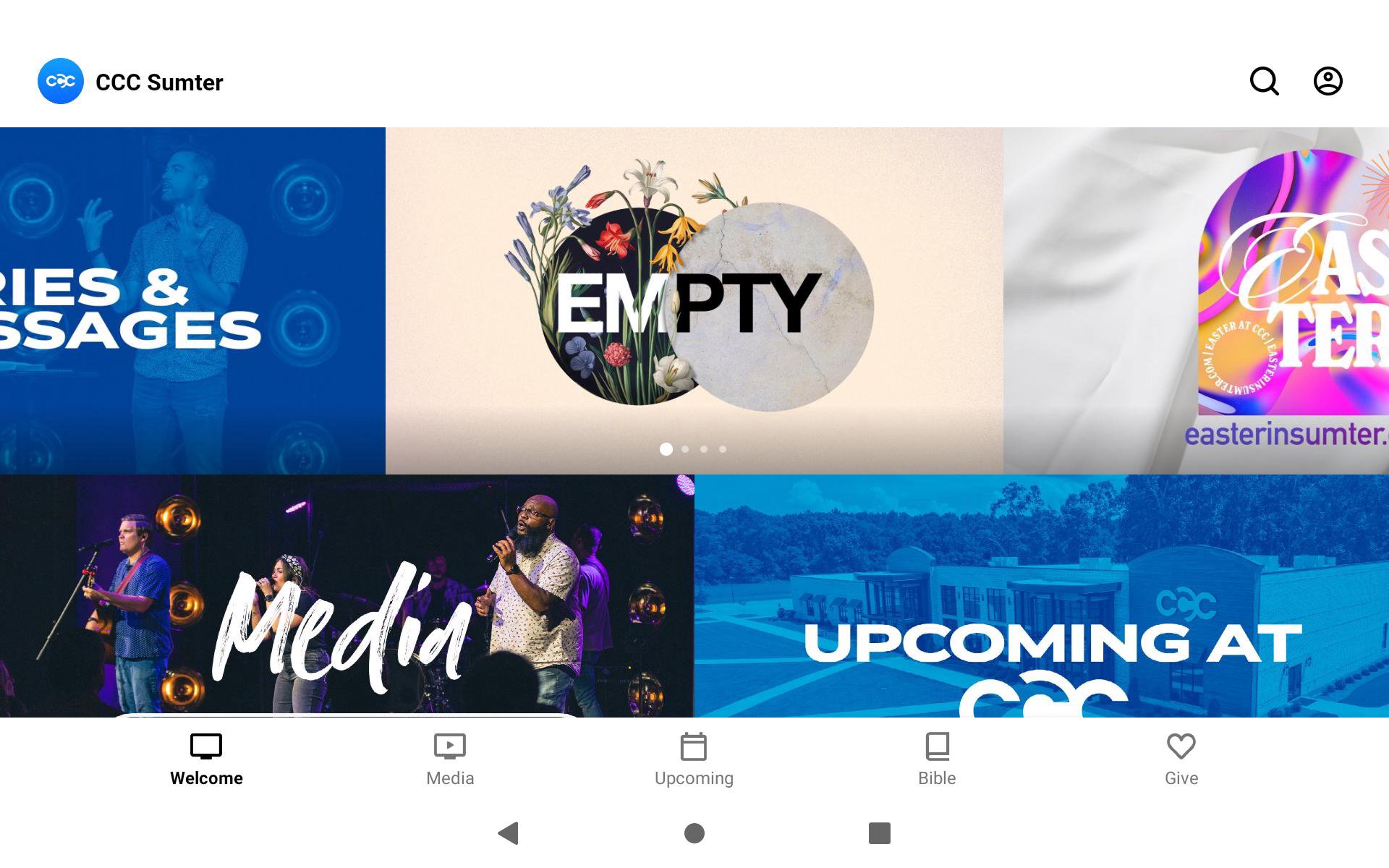Image resolution: width=1389 pixels, height=868 pixels.
Task: Open the Media tile
Action: 347,595
